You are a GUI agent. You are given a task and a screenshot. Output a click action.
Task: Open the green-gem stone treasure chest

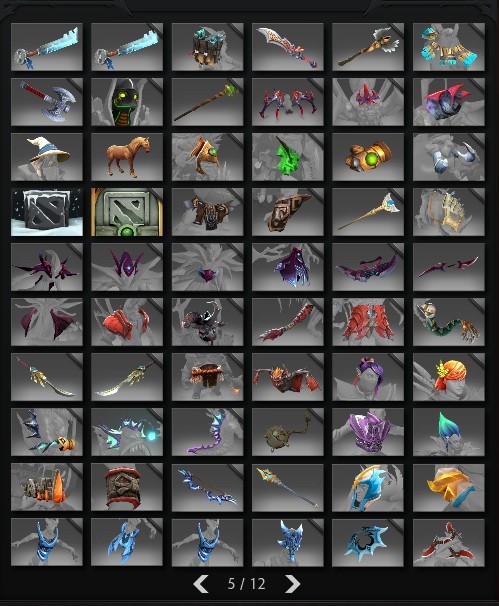point(127,212)
